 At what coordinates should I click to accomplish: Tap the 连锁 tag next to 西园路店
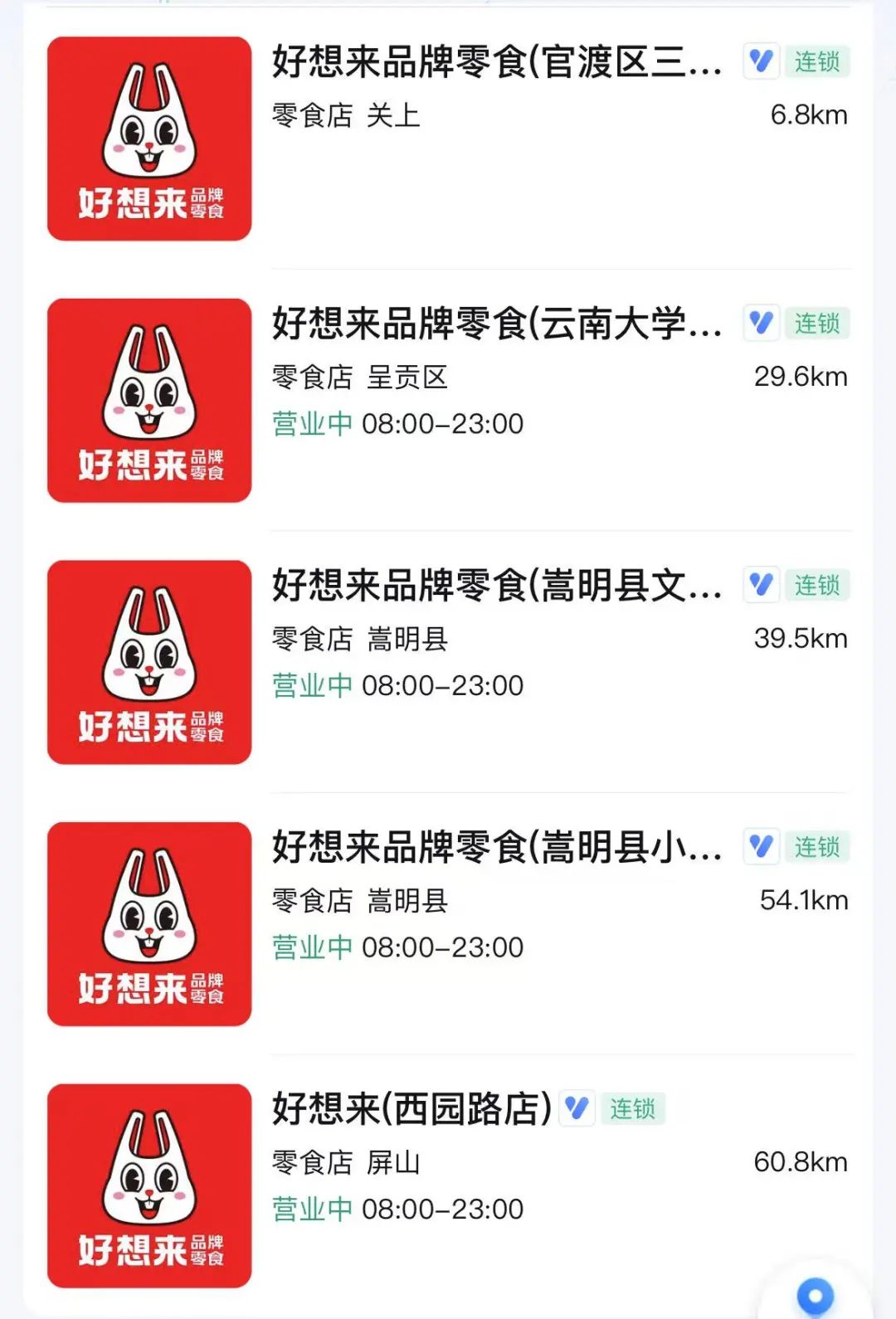tap(635, 1107)
